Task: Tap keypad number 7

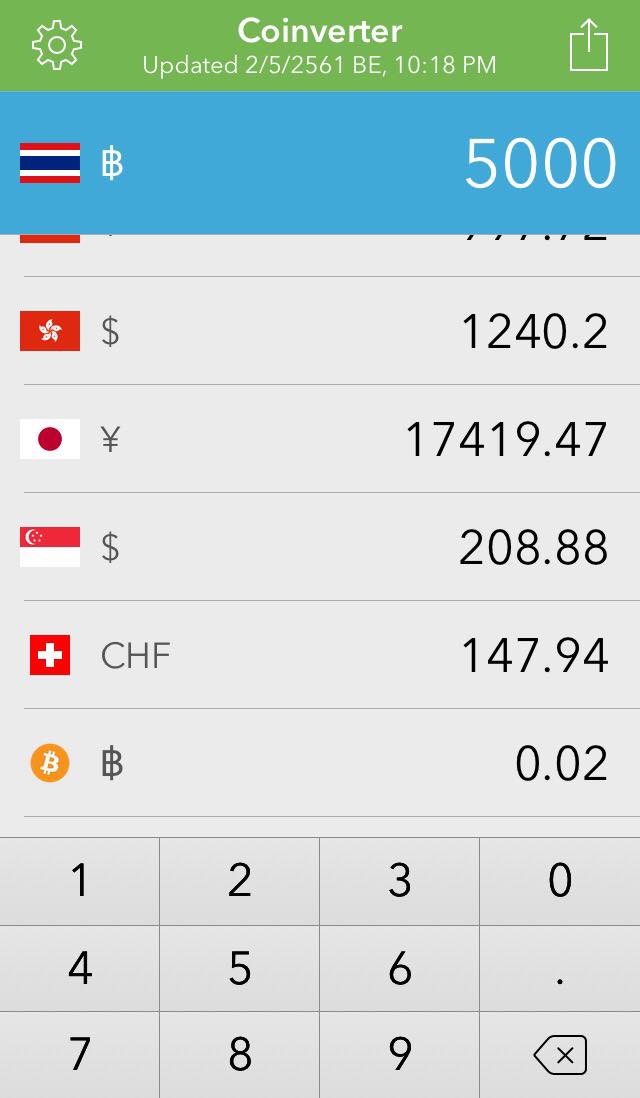Action: click(x=80, y=1055)
